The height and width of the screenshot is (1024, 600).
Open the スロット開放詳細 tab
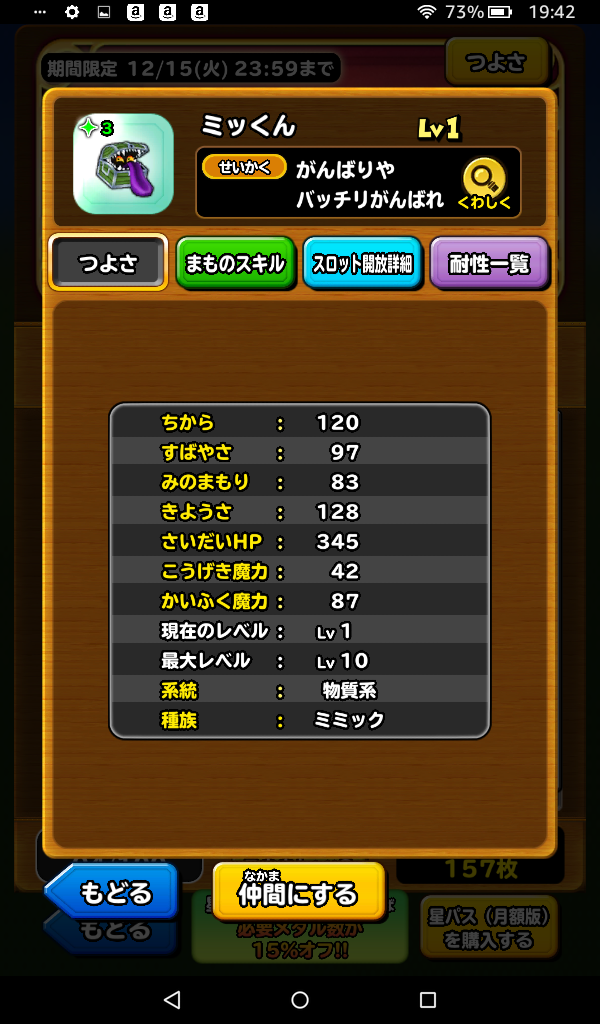point(362,264)
